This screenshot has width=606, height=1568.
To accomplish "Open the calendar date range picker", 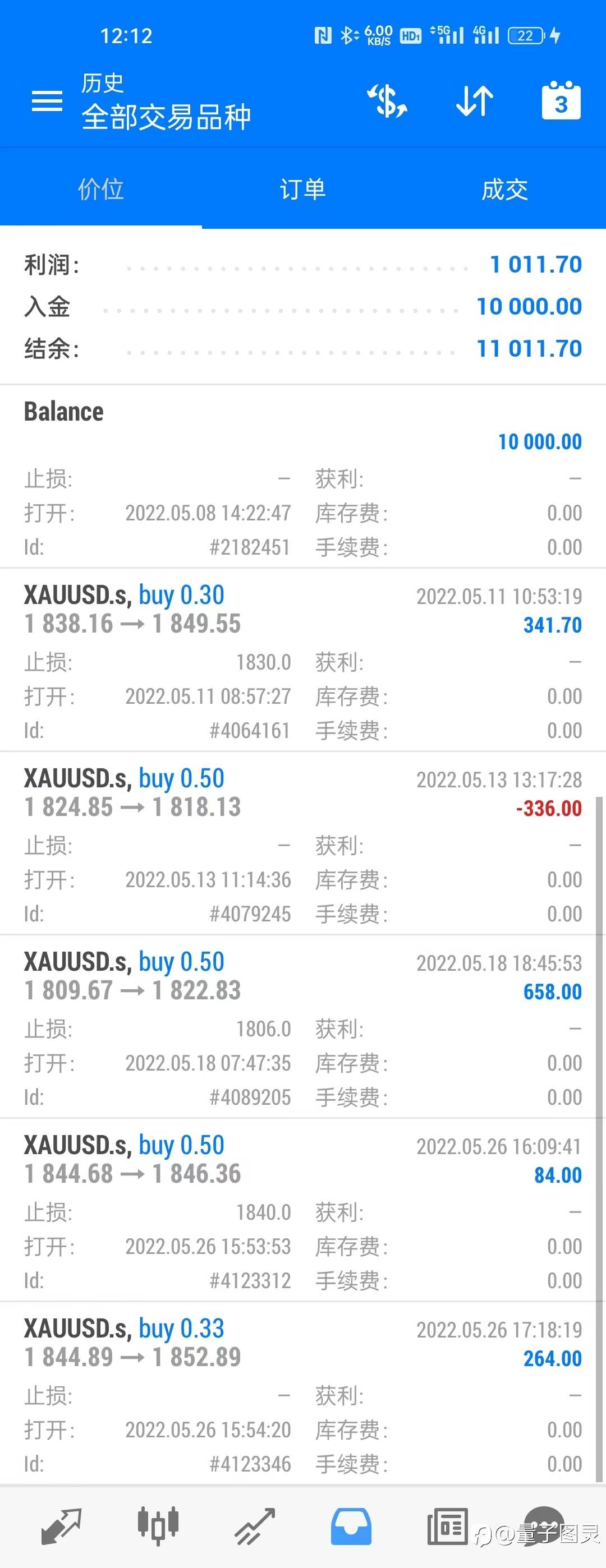I will 561,100.
